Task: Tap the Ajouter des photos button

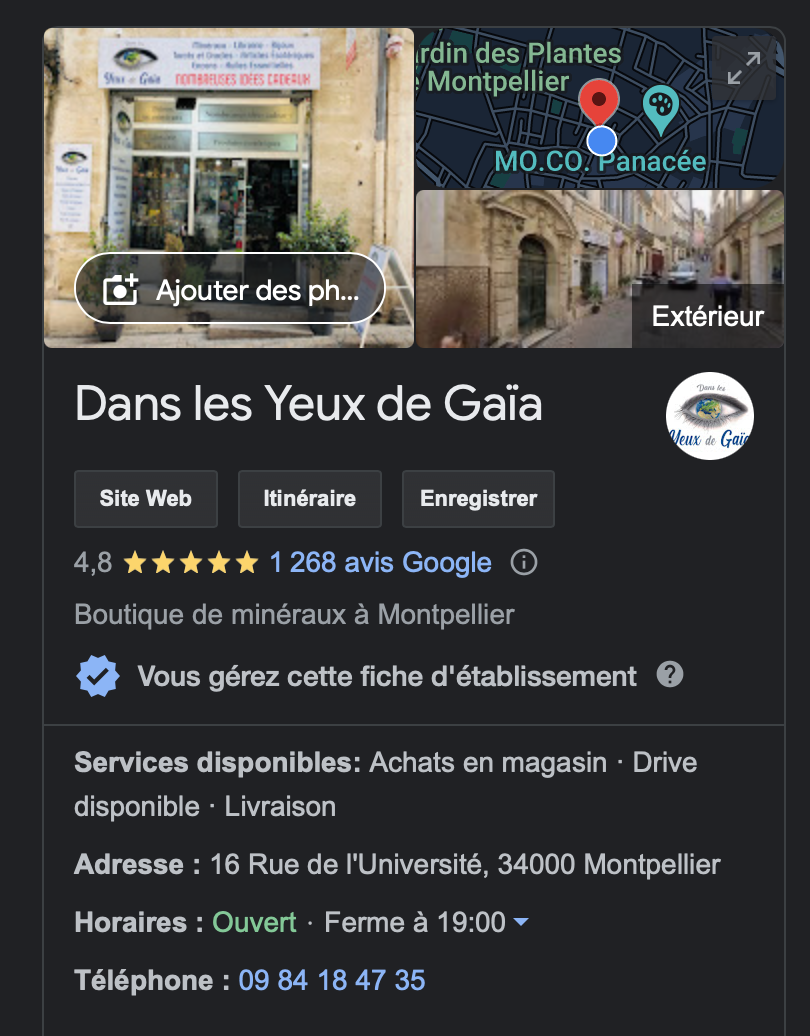Action: 230,289
